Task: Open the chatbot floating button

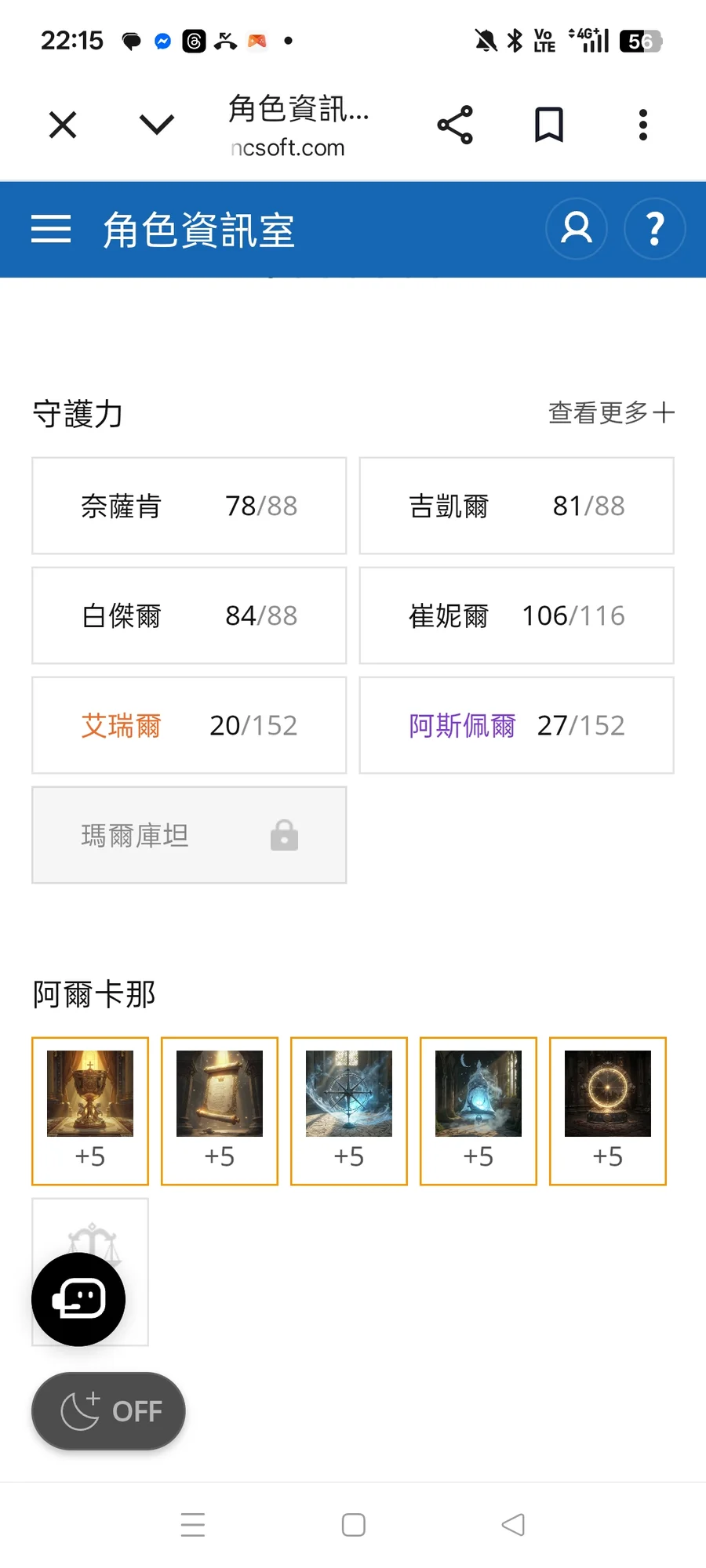Action: (78, 1299)
